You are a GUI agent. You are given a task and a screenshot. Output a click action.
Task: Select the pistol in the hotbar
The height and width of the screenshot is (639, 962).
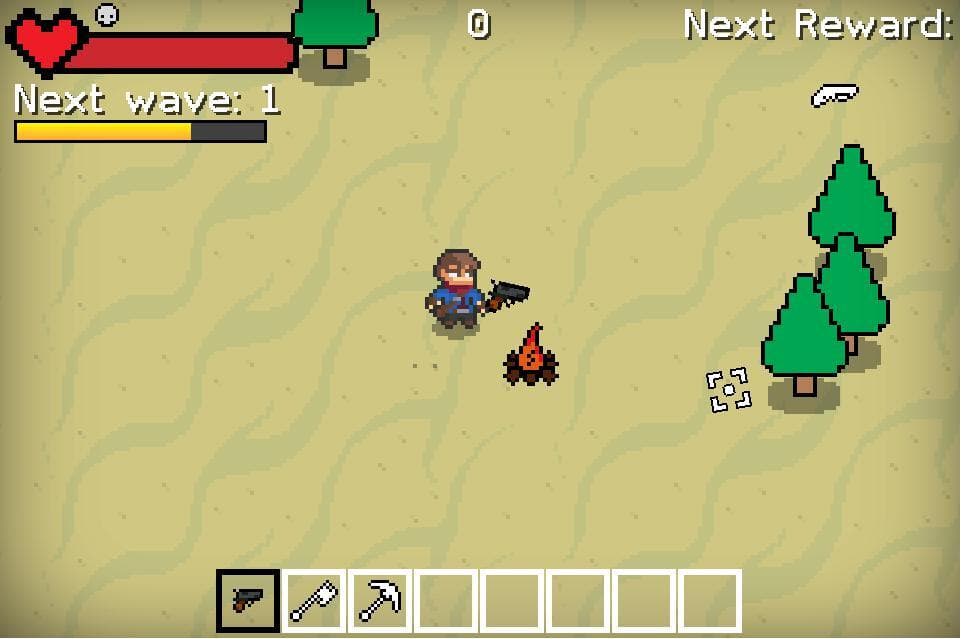(x=248, y=600)
